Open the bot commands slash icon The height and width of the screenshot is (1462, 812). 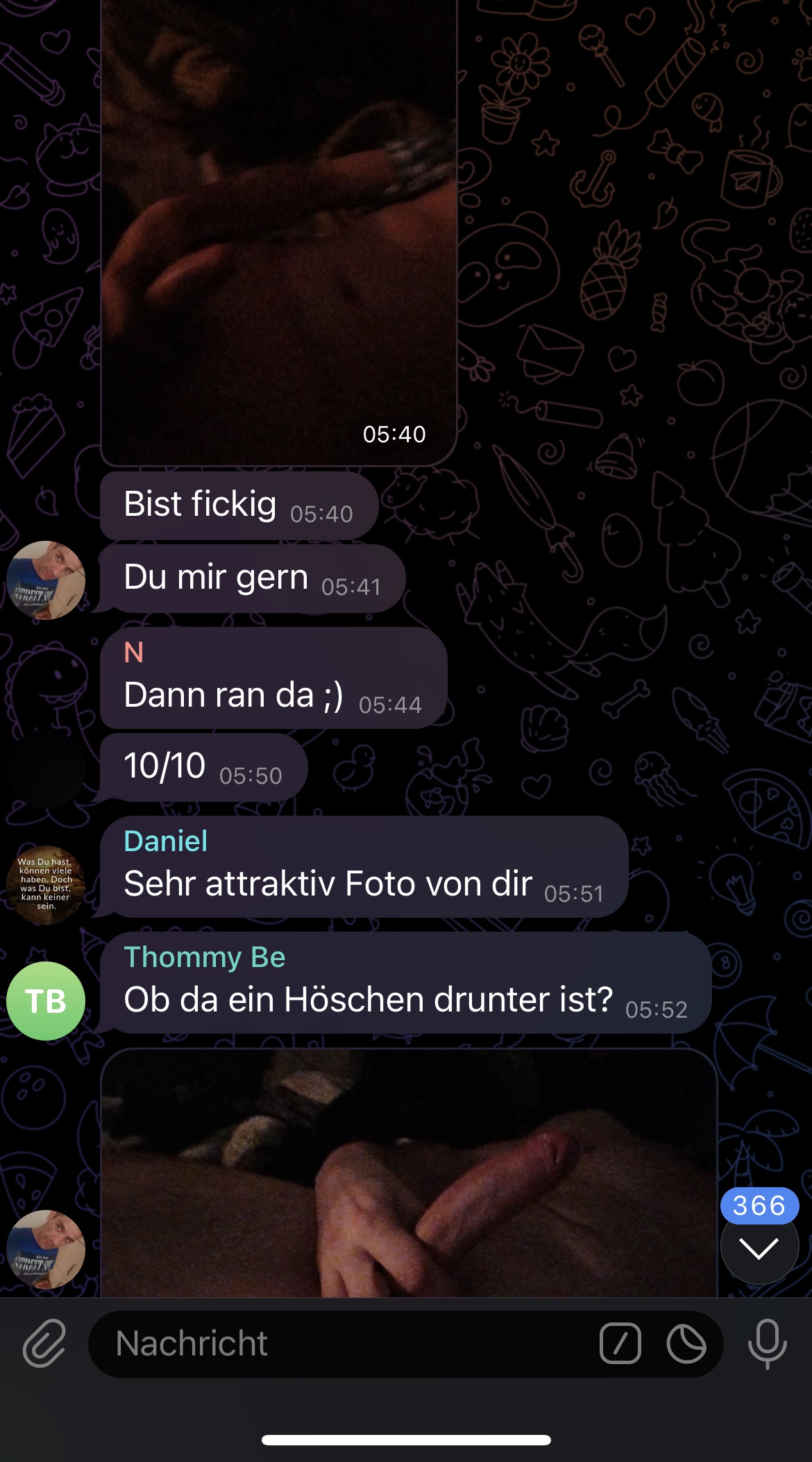pyautogui.click(x=620, y=1343)
